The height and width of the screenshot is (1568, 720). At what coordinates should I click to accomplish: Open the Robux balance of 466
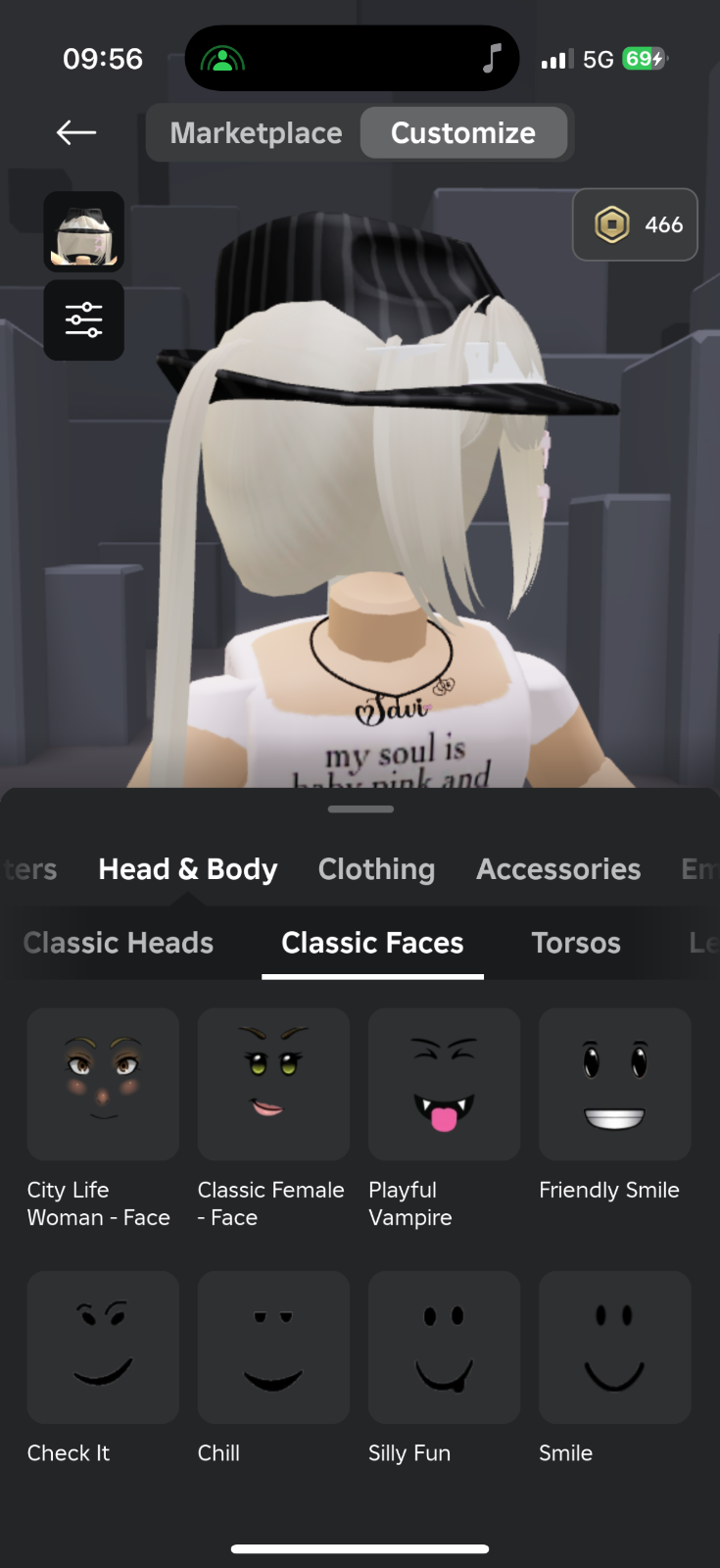pyautogui.click(x=635, y=224)
